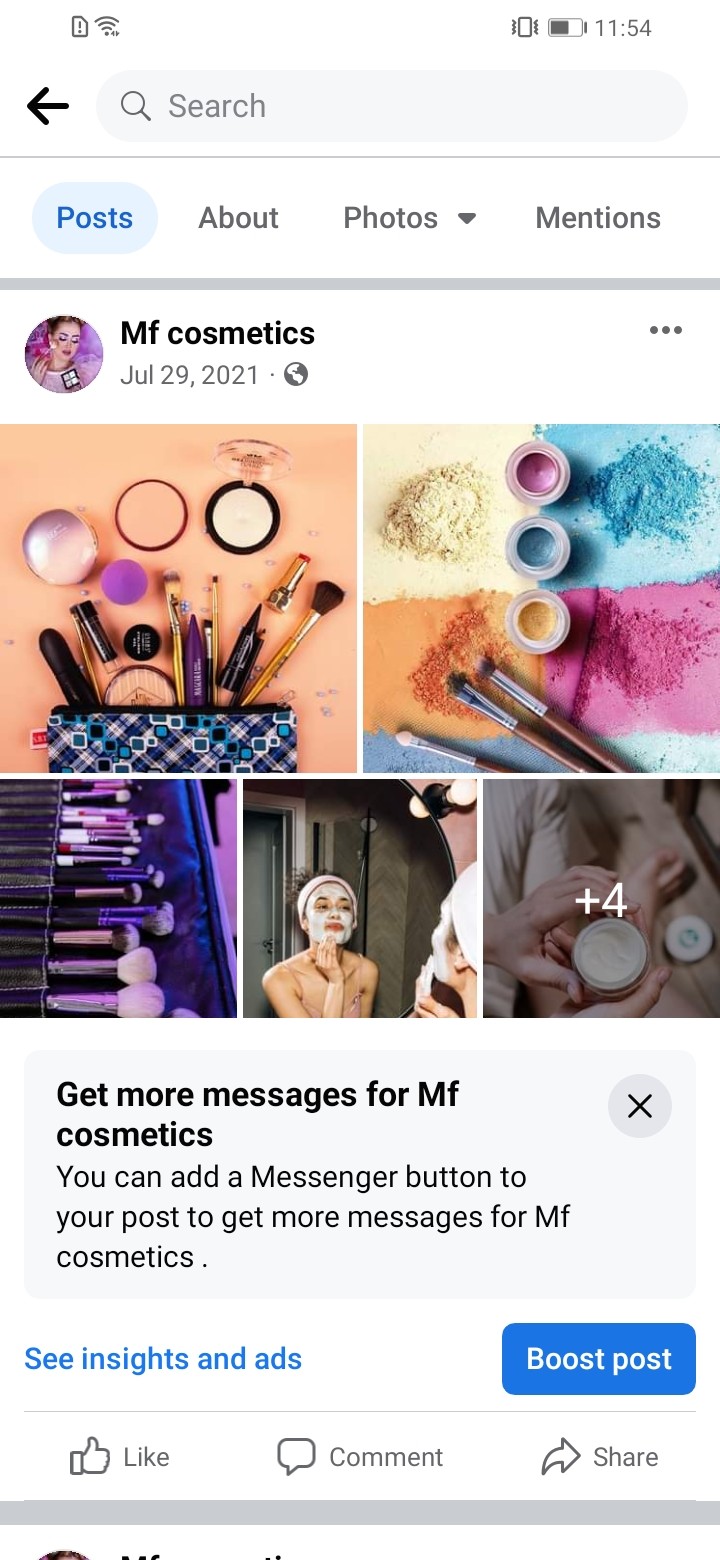720x1560 pixels.
Task: Switch to the About tab
Action: (238, 218)
